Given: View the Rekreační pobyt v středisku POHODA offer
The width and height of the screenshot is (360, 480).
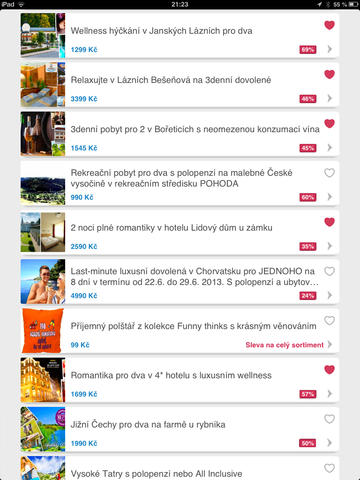Looking at the screenshot, I should click(180, 183).
